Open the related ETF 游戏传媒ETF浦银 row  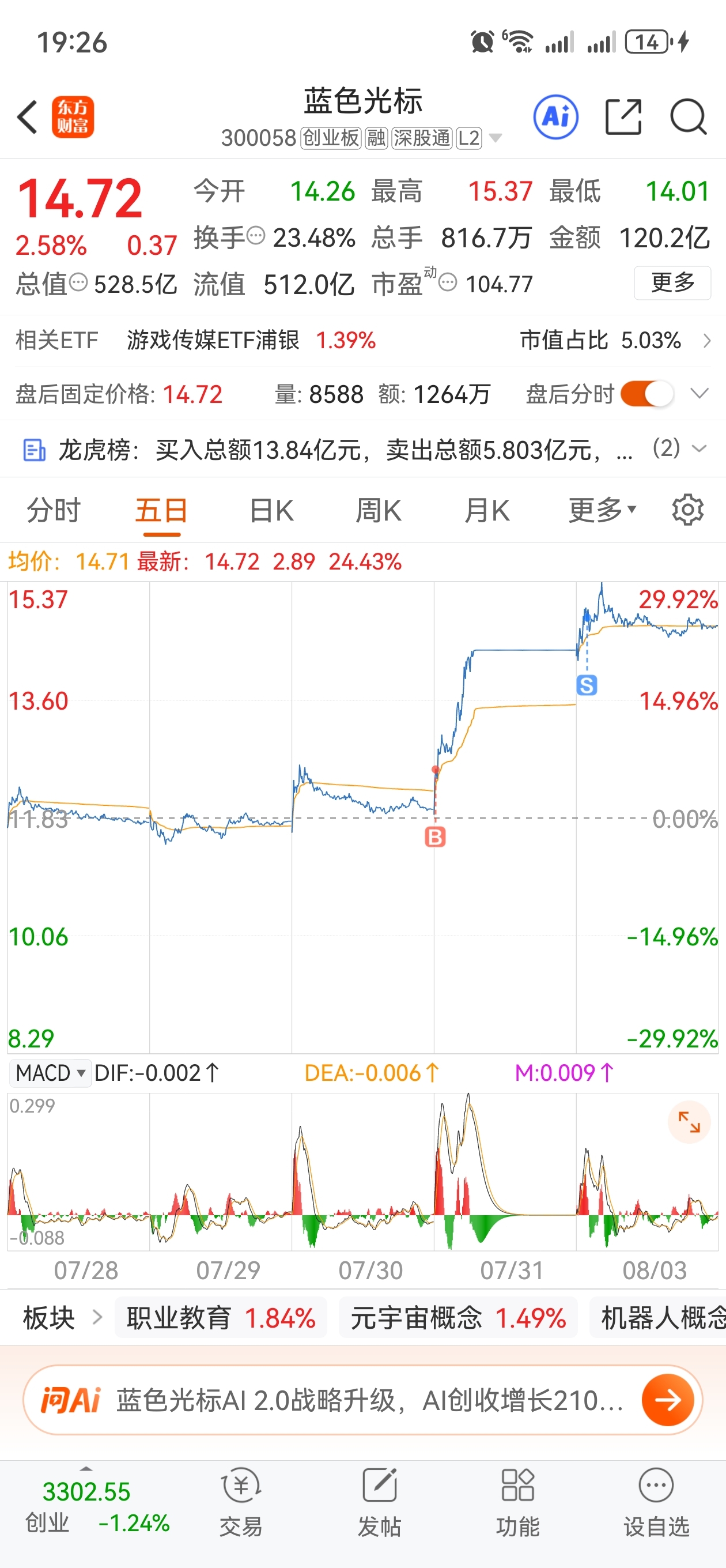(362, 340)
